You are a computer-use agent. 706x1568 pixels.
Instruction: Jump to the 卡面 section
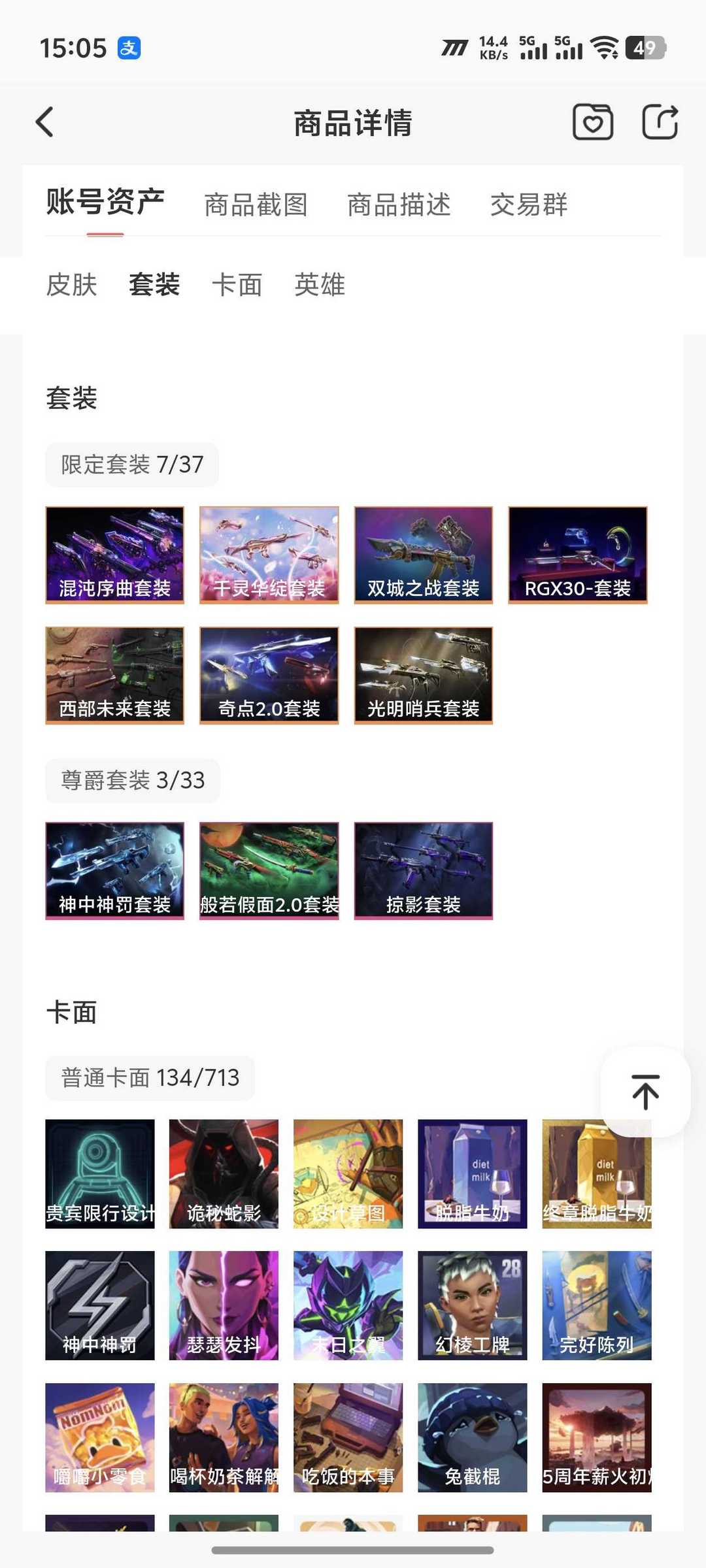[237, 285]
